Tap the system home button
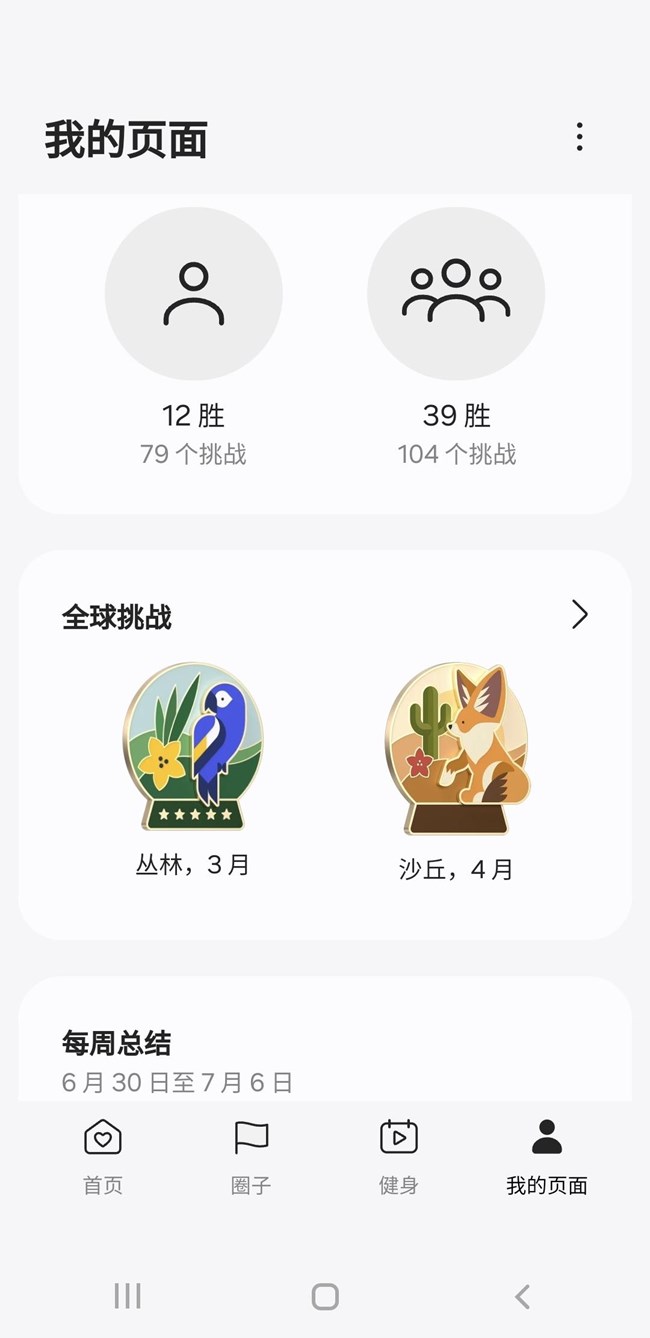 [x=325, y=1297]
